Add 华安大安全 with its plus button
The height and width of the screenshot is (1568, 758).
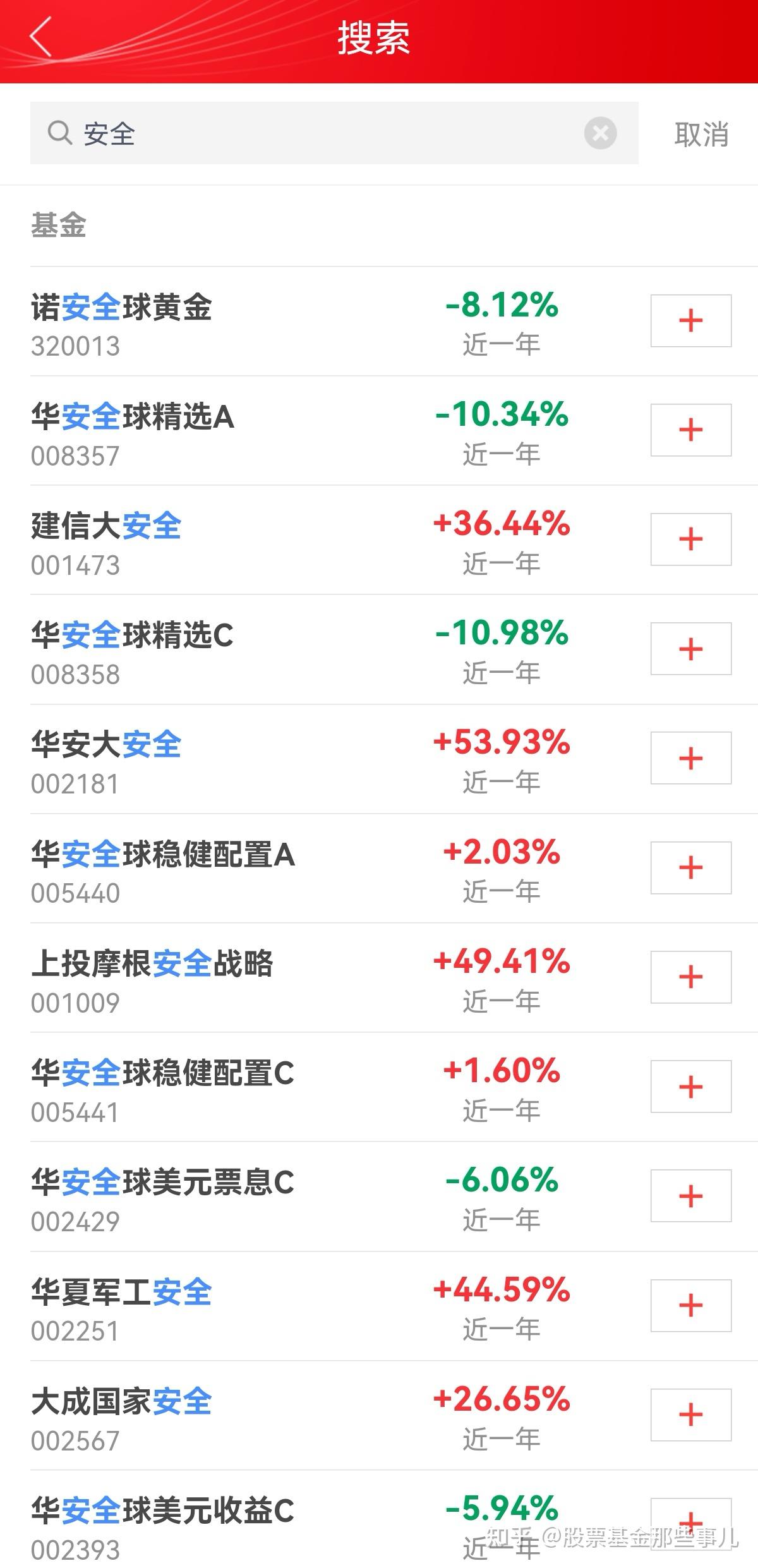(691, 758)
